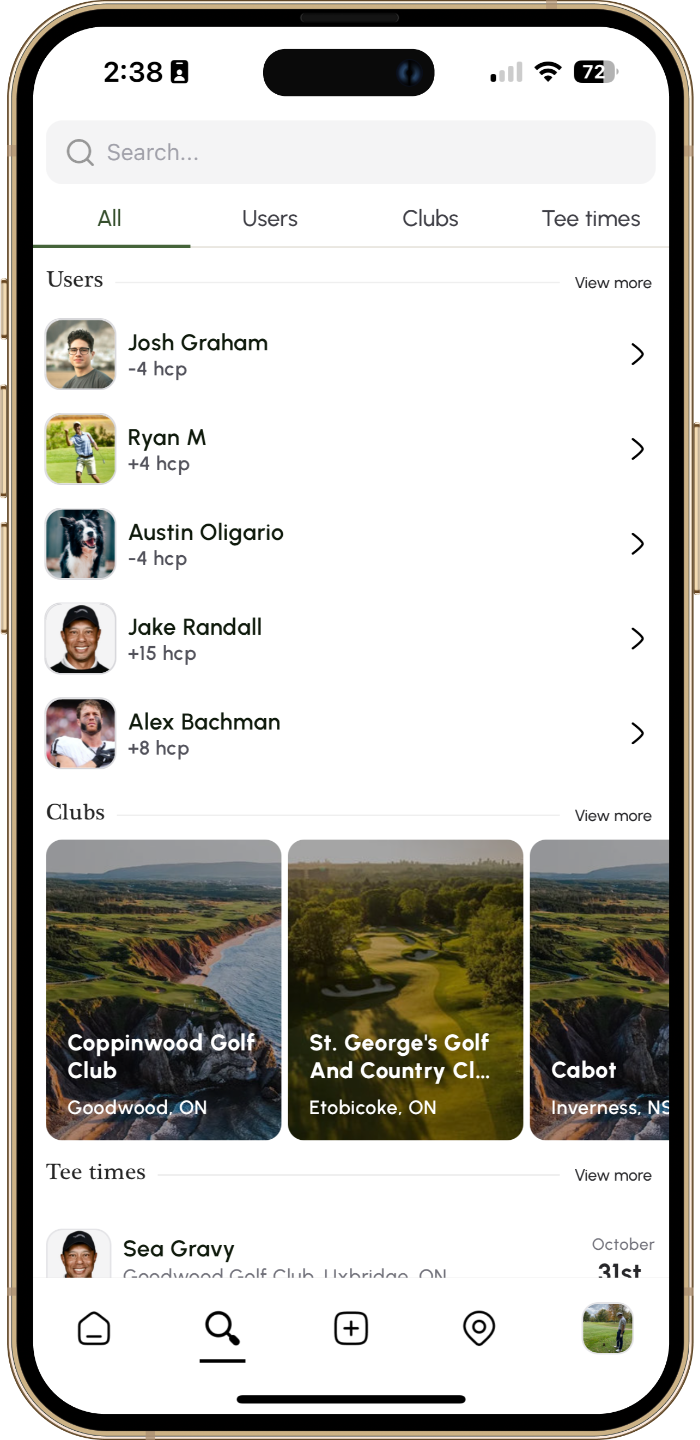Switch to the Users tab
This screenshot has width=700, height=1440.
point(270,218)
